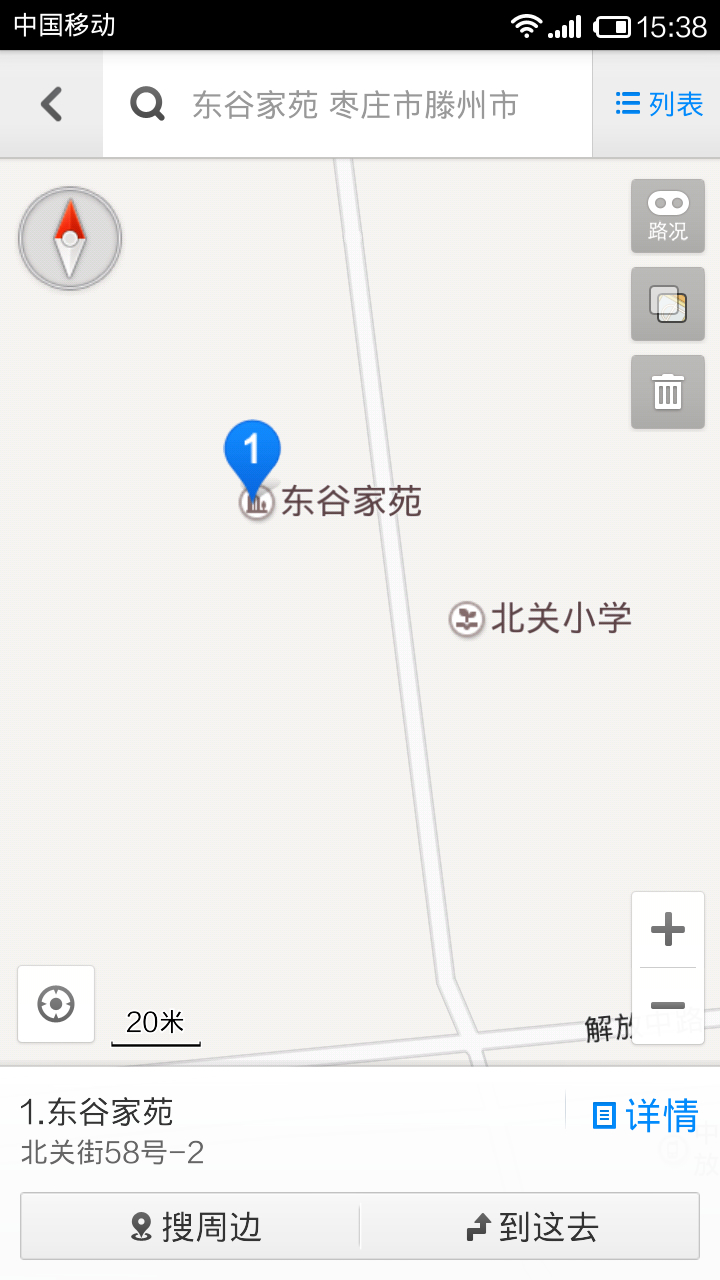Tap the search field showing 东谷家苑
720x1280 pixels.
point(350,103)
